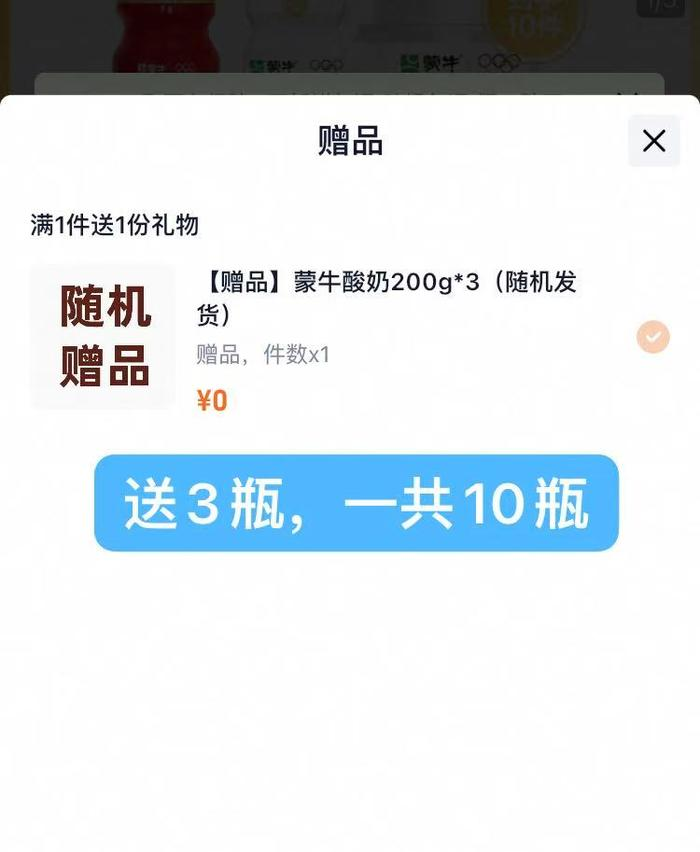
Task: Toggle the 蒙牛酸奶 gift selection checkmark
Action: (x=653, y=337)
